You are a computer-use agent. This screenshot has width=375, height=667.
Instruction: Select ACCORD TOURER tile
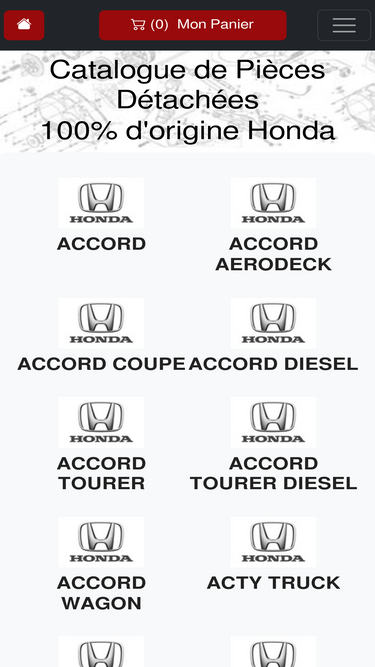click(x=101, y=445)
